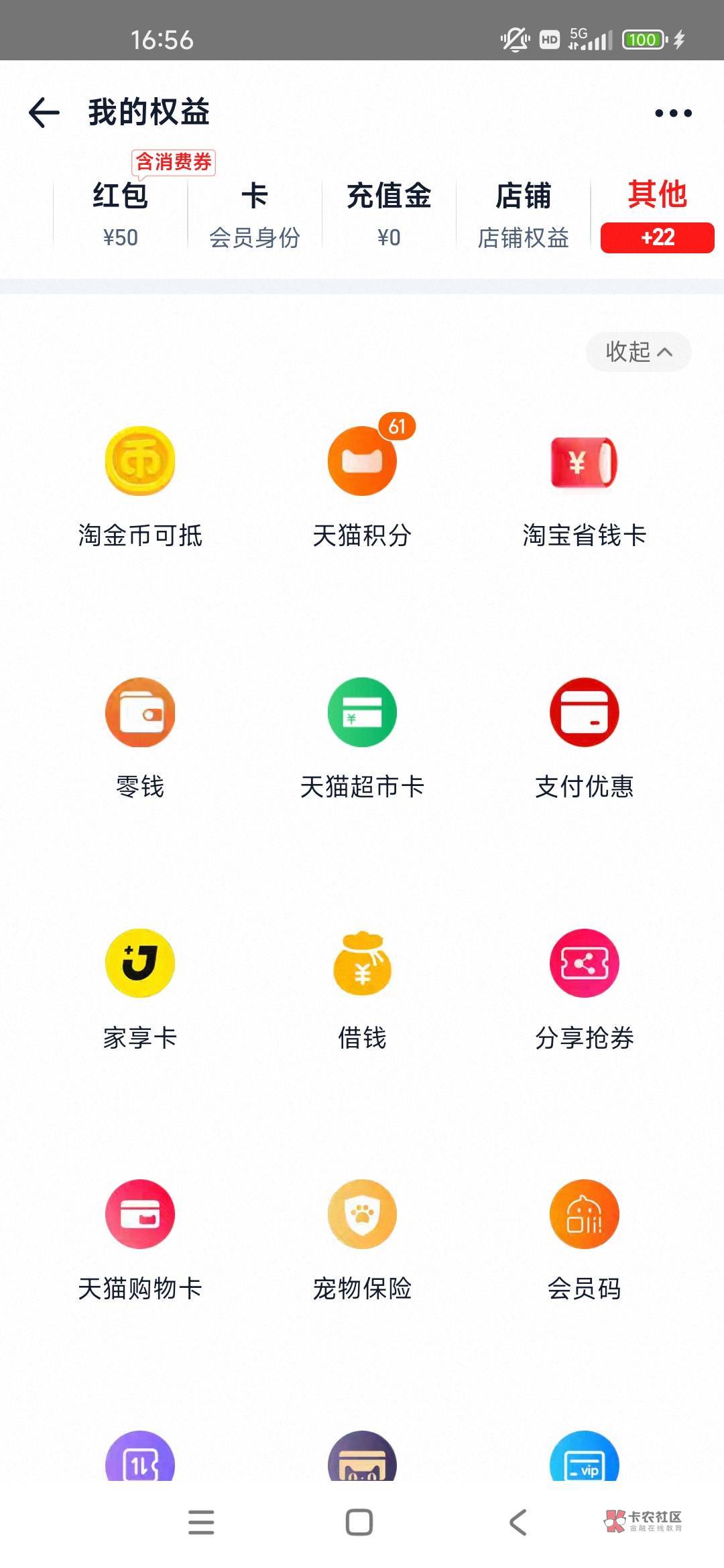Image resolution: width=724 pixels, height=1568 pixels.
Task: View 支付优惠 offers
Action: tap(584, 738)
